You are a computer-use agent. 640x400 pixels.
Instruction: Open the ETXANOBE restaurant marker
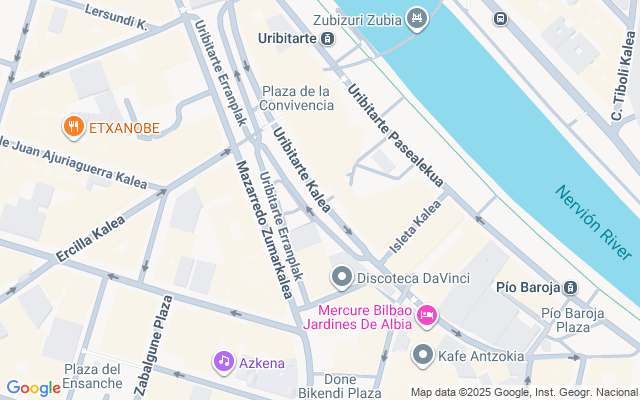tap(73, 127)
